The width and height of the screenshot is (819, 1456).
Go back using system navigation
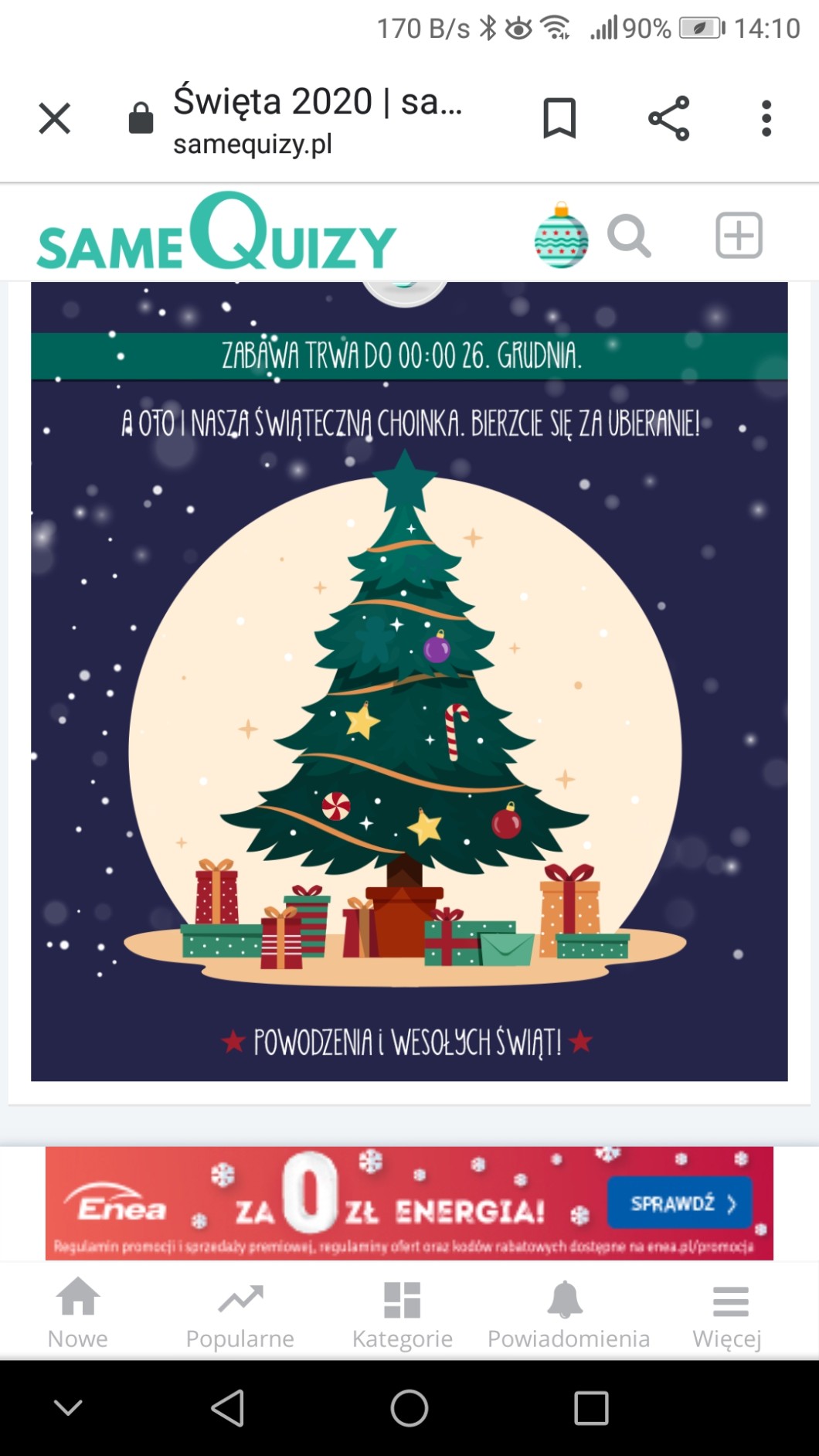[x=228, y=1407]
